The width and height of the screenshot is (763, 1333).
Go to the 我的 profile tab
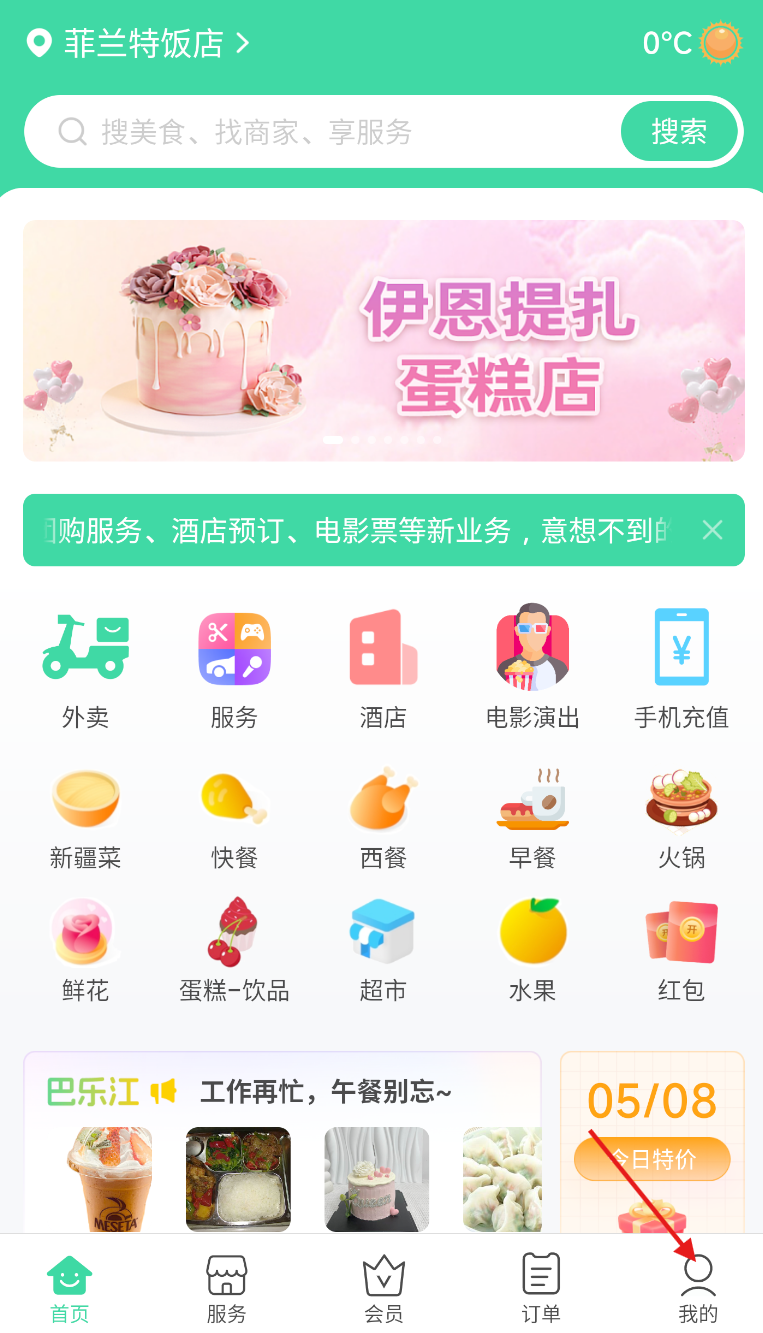click(x=698, y=1289)
